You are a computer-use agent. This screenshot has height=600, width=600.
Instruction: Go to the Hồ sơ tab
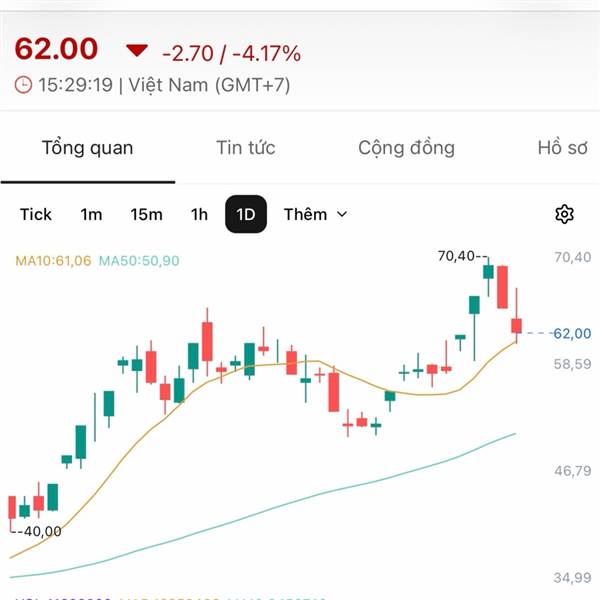[562, 148]
